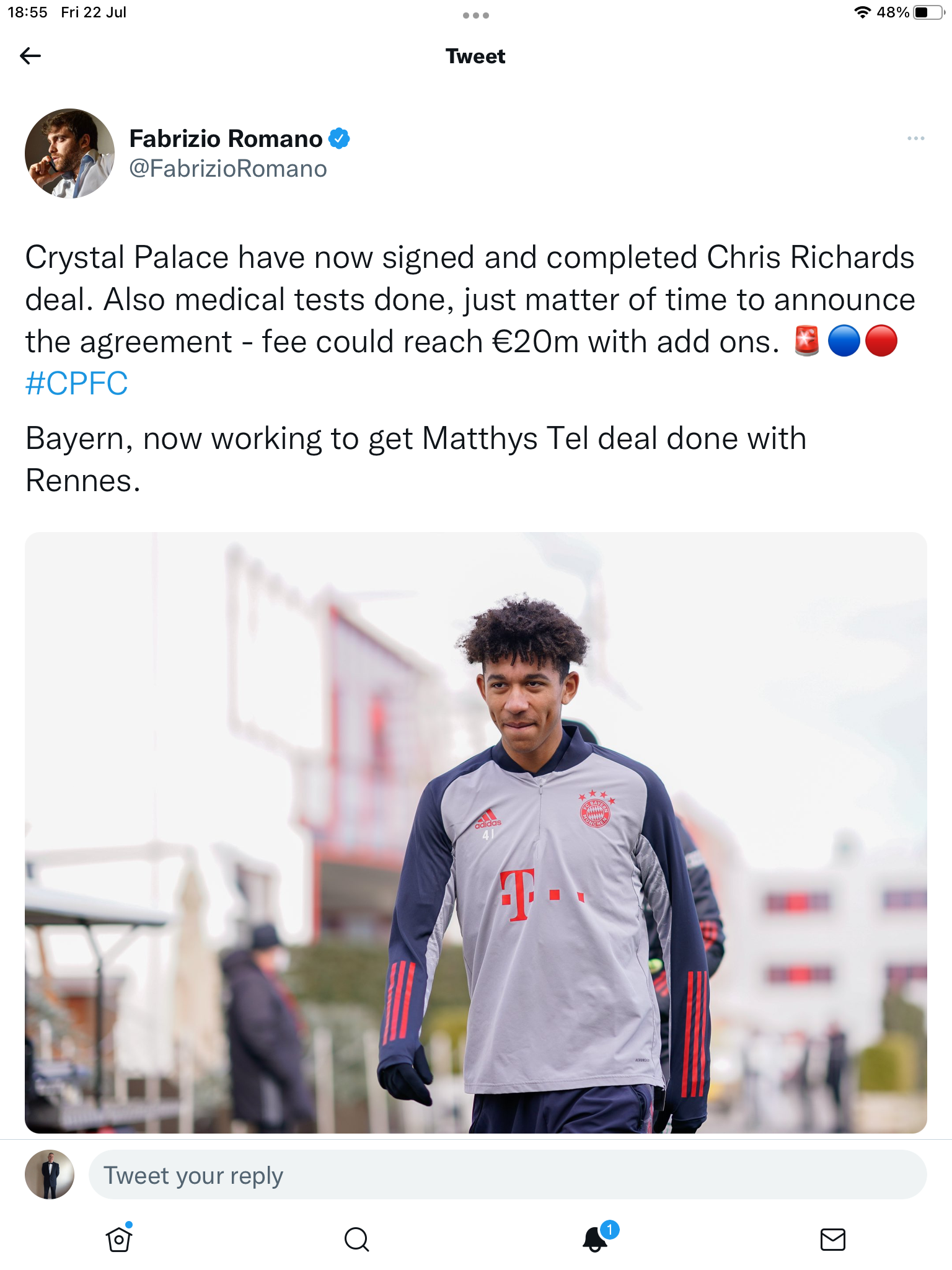Go back using the arrow icon
952x1270 pixels.
coord(30,56)
